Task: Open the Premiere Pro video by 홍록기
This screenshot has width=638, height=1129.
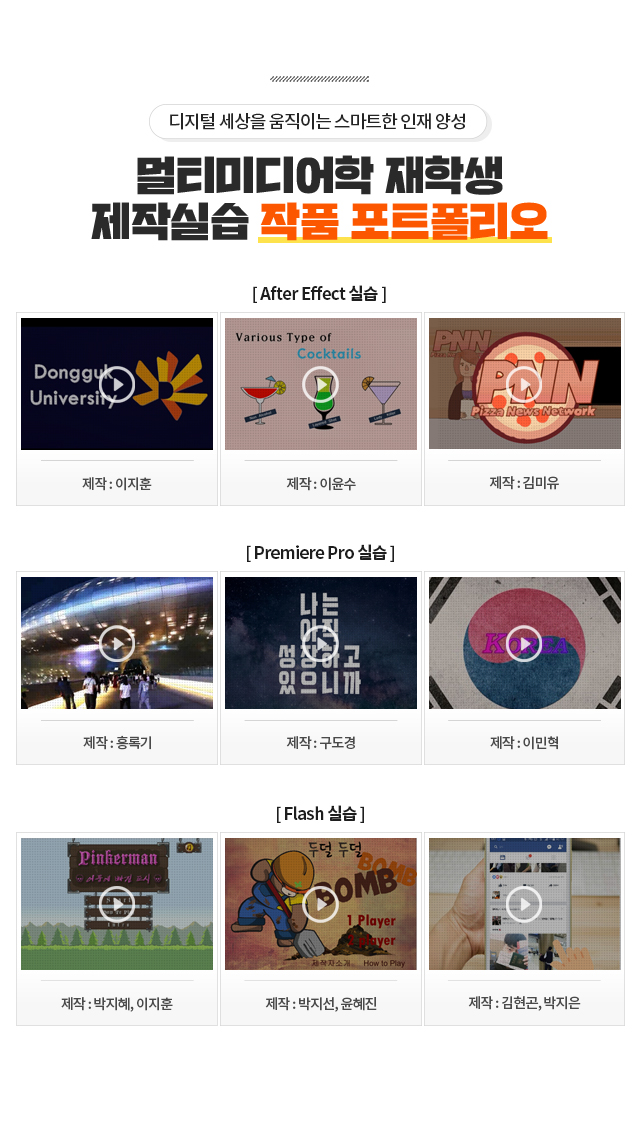Action: click(117, 643)
